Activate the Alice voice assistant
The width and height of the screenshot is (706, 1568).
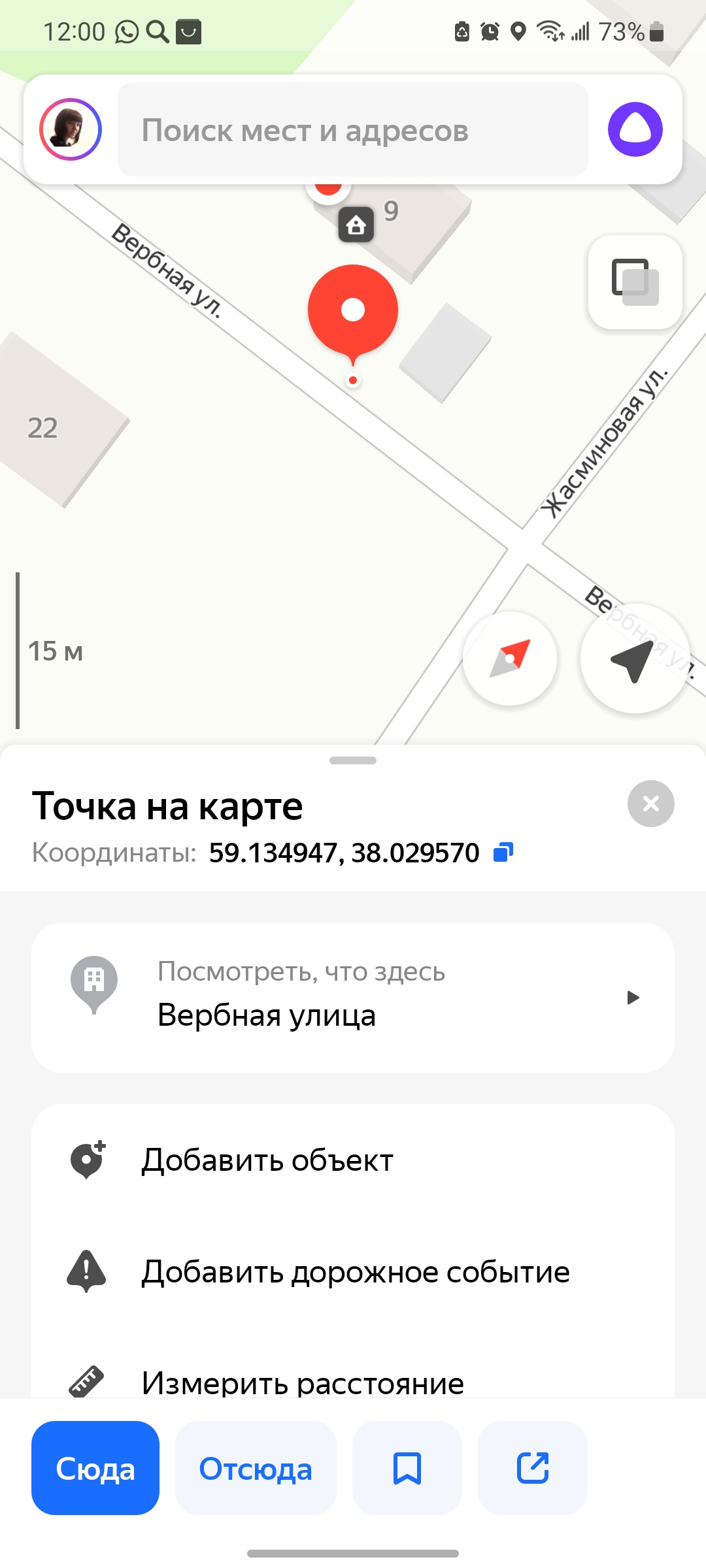[x=635, y=129]
